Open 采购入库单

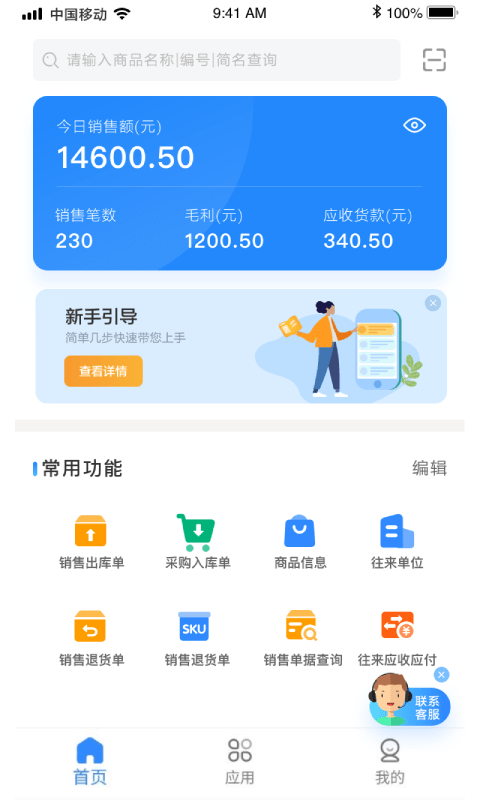click(x=197, y=542)
